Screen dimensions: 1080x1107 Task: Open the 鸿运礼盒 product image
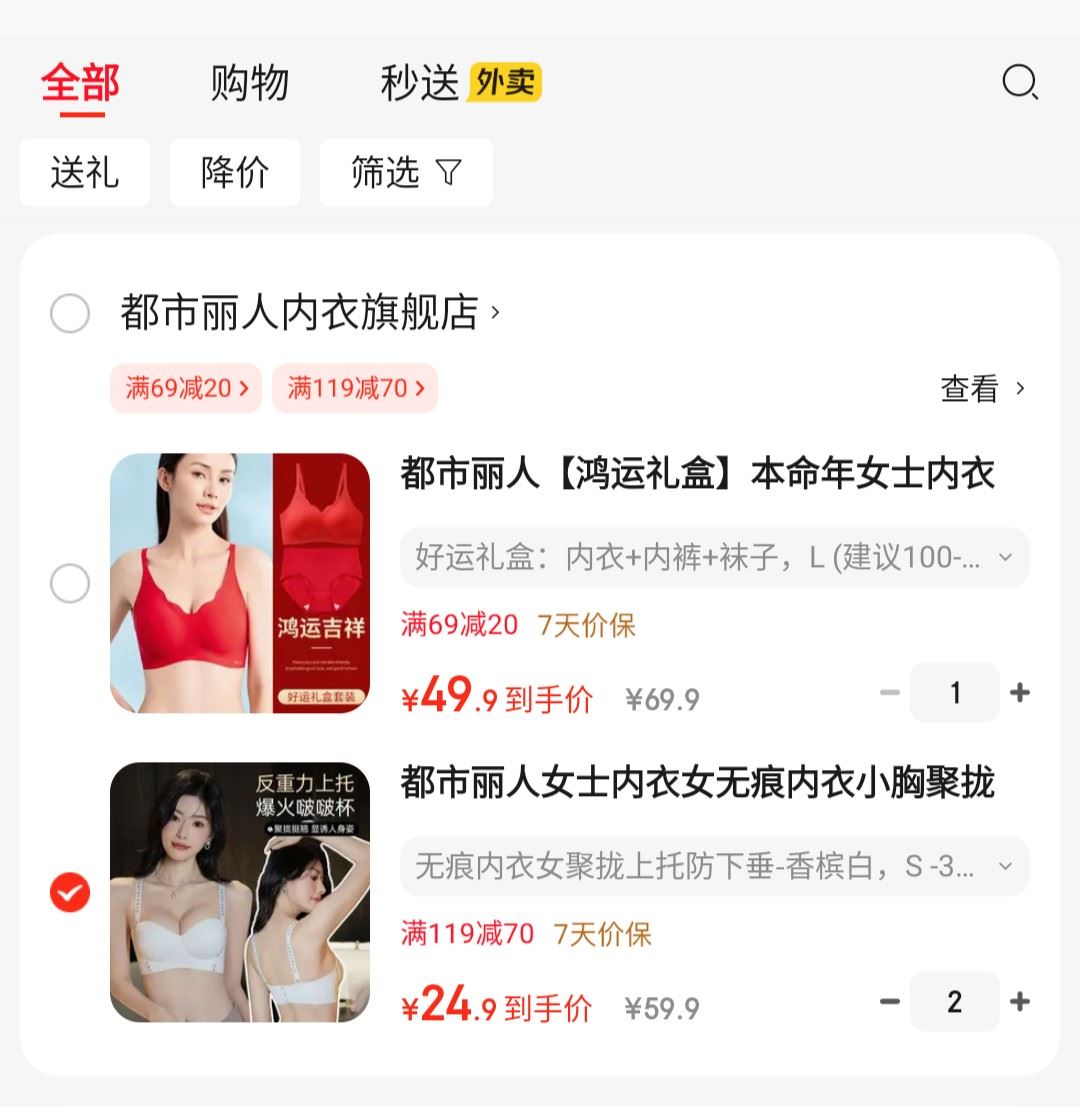tap(240, 583)
